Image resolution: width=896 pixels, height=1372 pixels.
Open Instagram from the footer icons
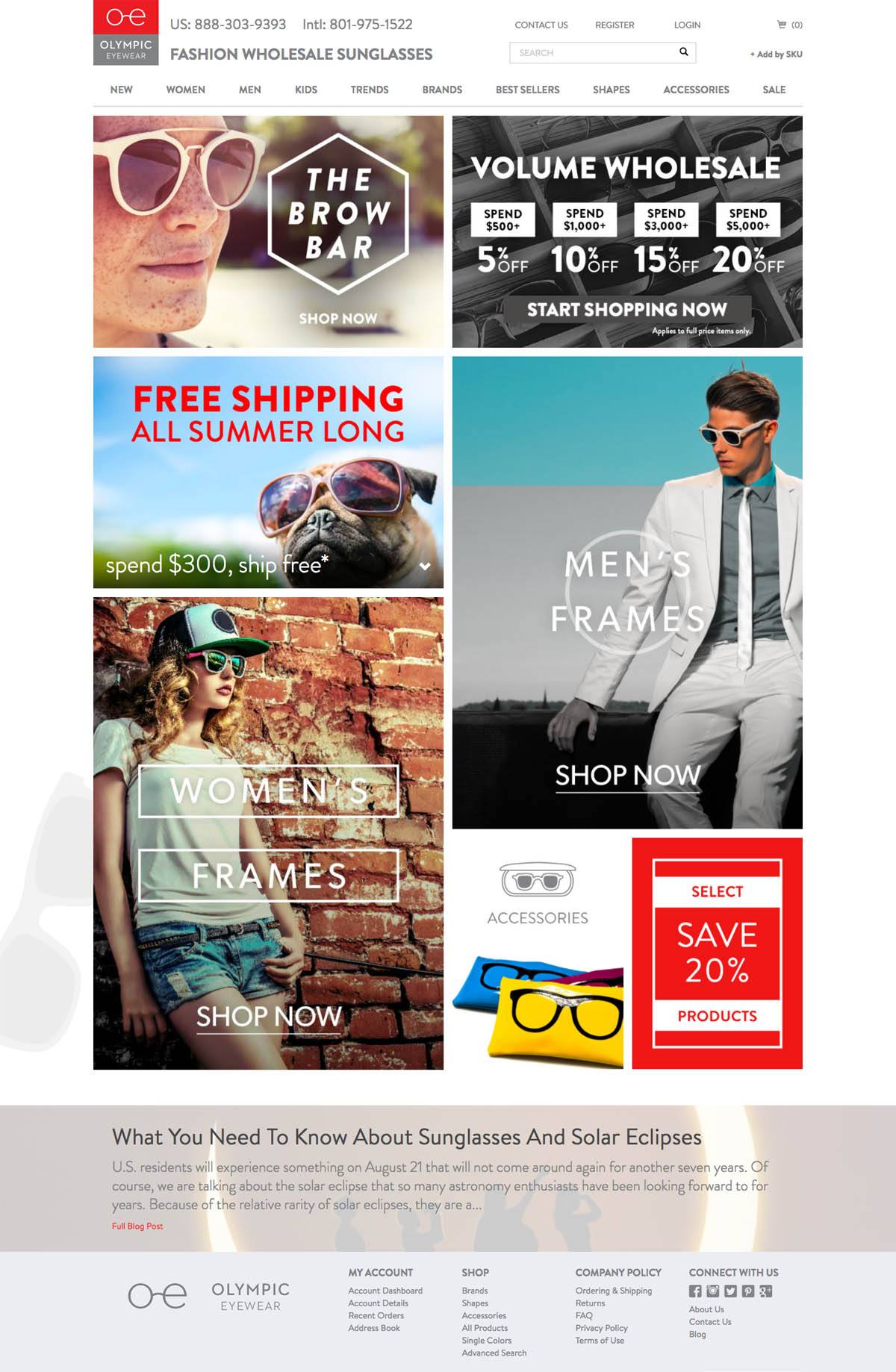tap(714, 1289)
